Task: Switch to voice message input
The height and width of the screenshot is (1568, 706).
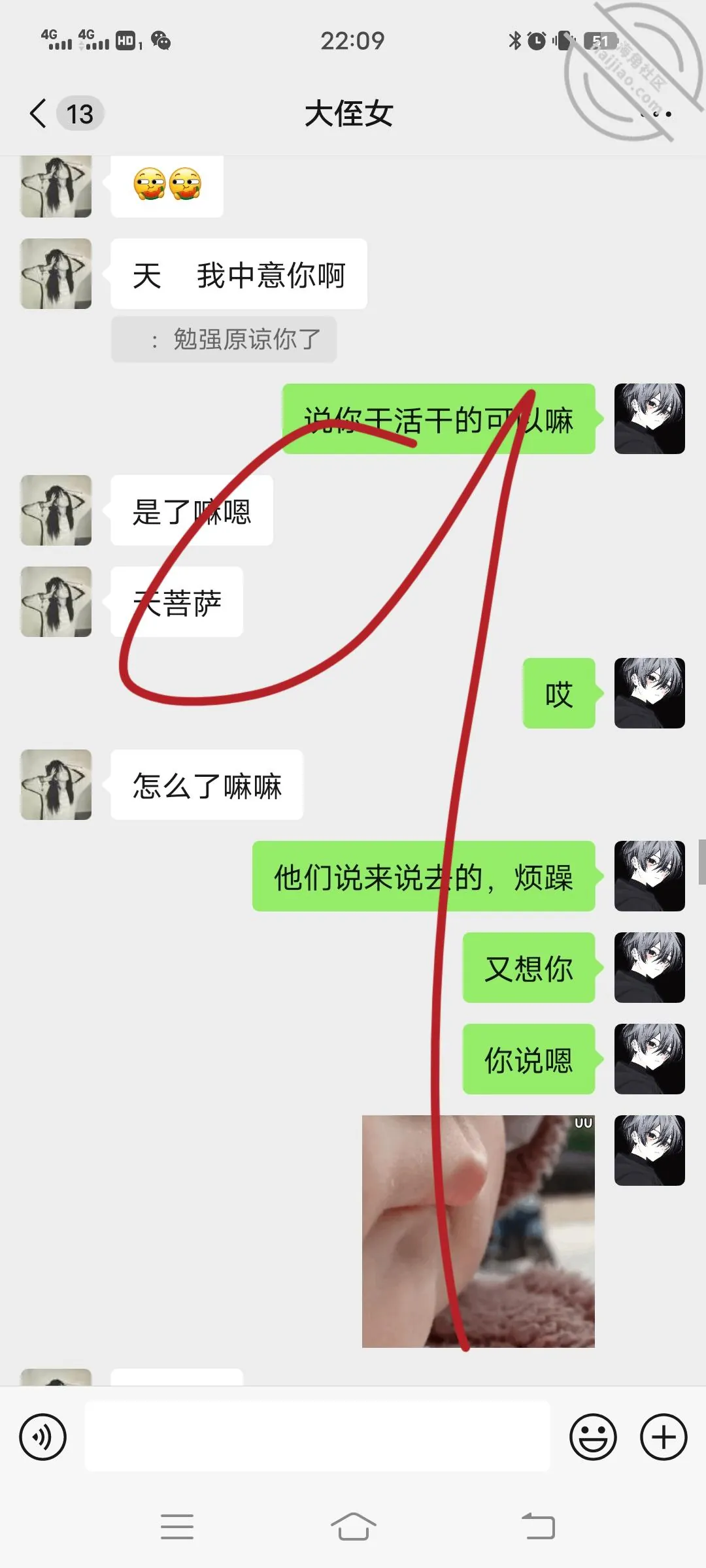Action: (x=43, y=1437)
